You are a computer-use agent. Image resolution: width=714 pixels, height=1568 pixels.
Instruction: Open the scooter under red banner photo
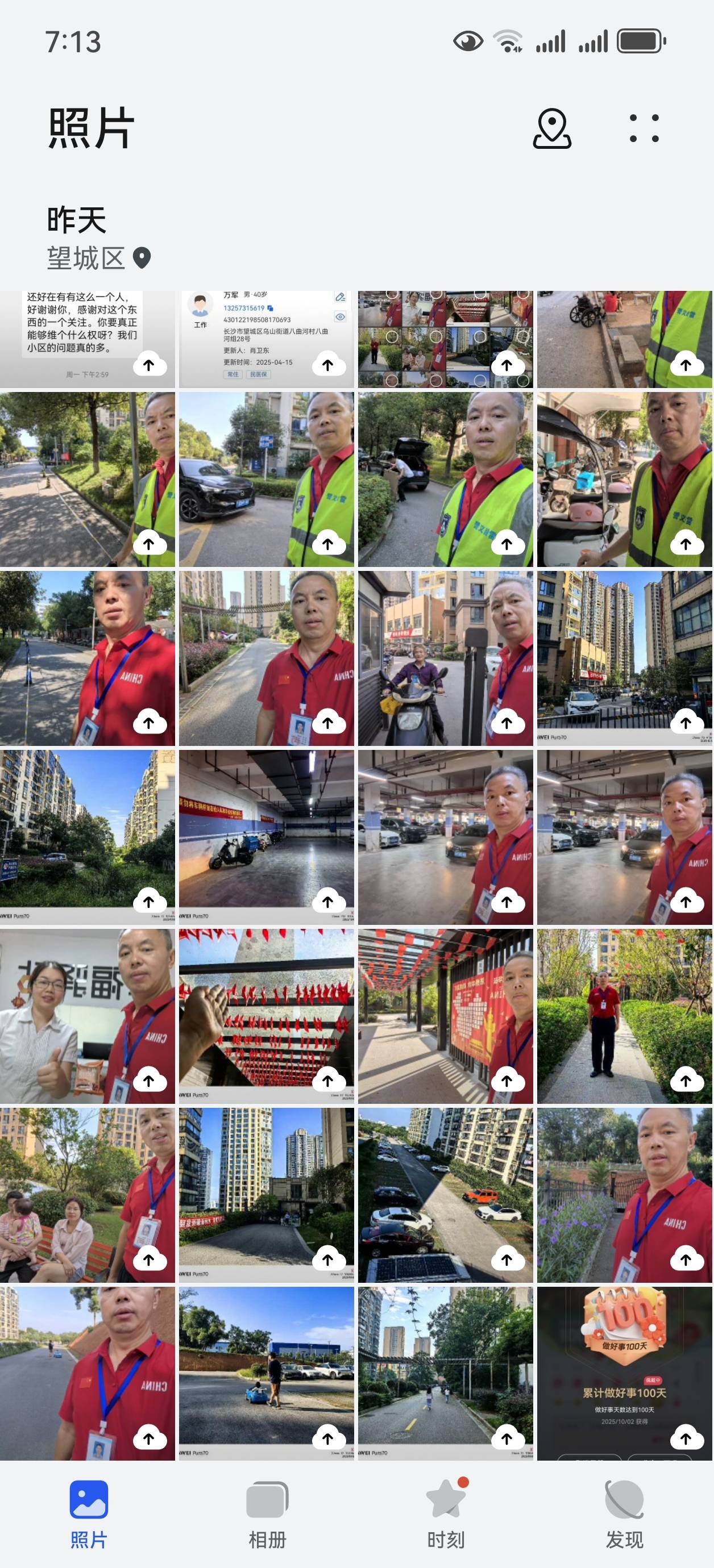[x=266, y=837]
